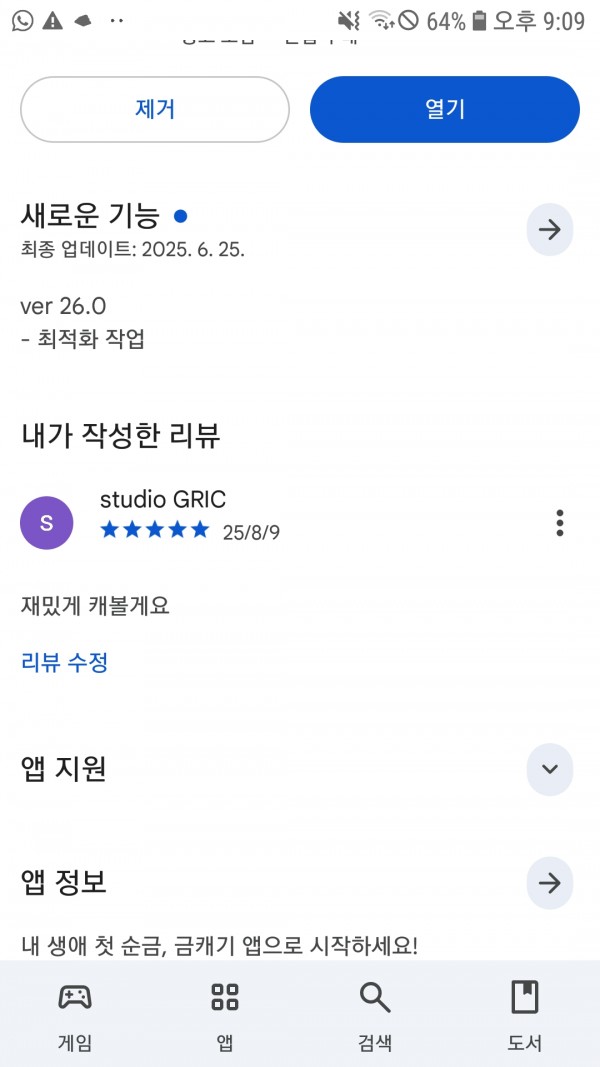Select the 도서 tab
The width and height of the screenshot is (600, 1067).
[x=524, y=1015]
